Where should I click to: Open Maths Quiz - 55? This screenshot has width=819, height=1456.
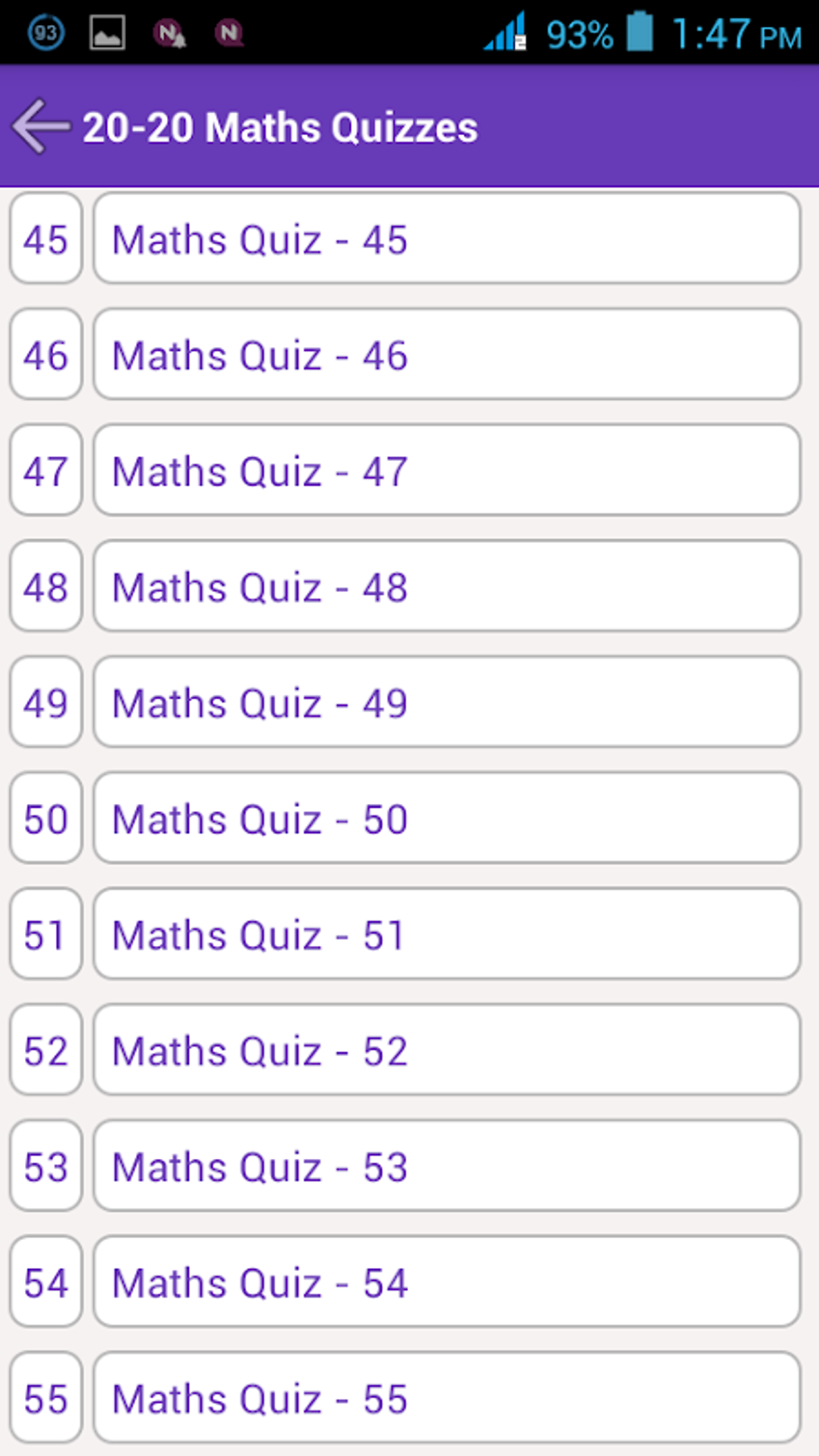(x=446, y=1398)
